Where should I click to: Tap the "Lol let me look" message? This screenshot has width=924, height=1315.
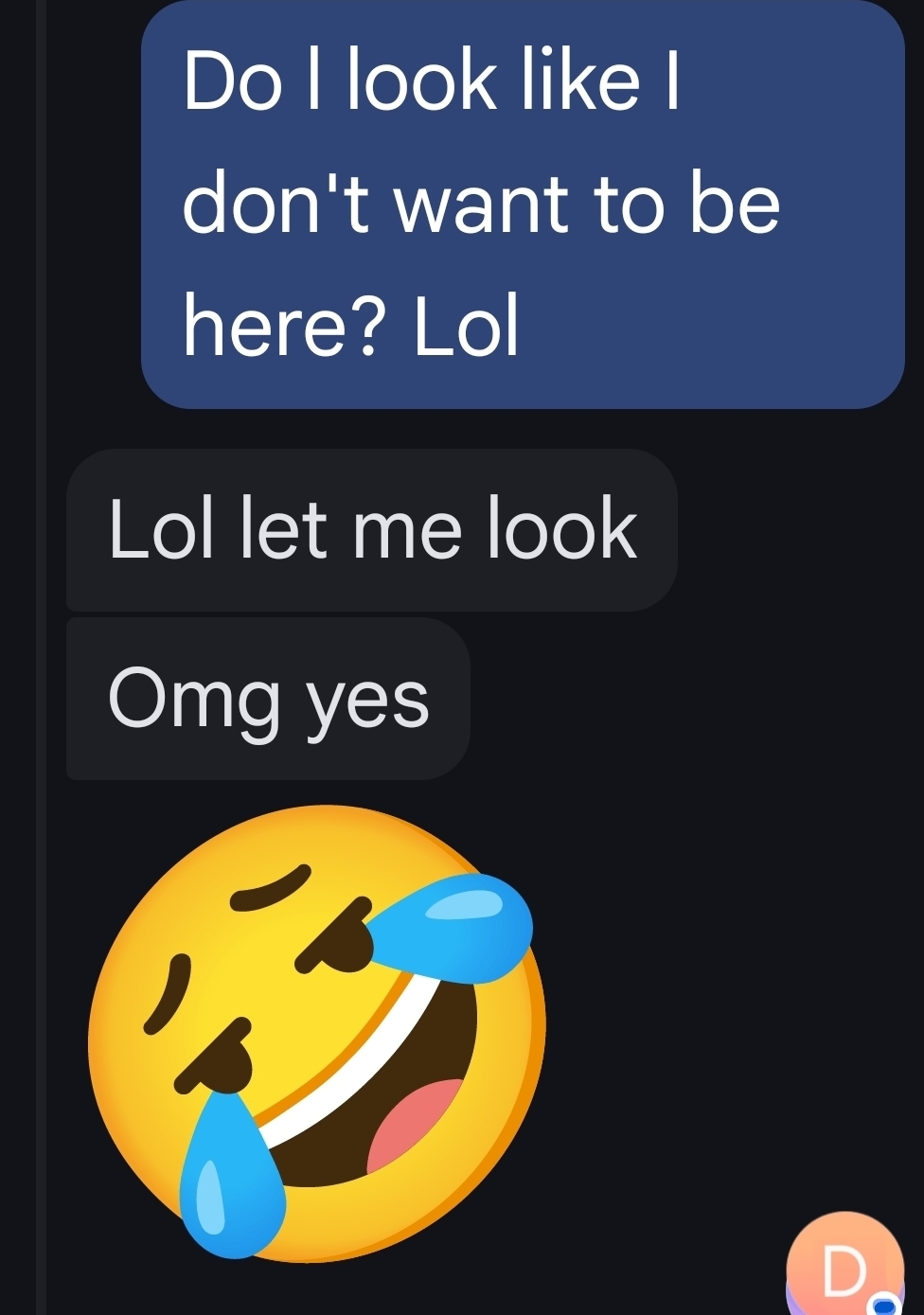pyautogui.click(x=371, y=530)
